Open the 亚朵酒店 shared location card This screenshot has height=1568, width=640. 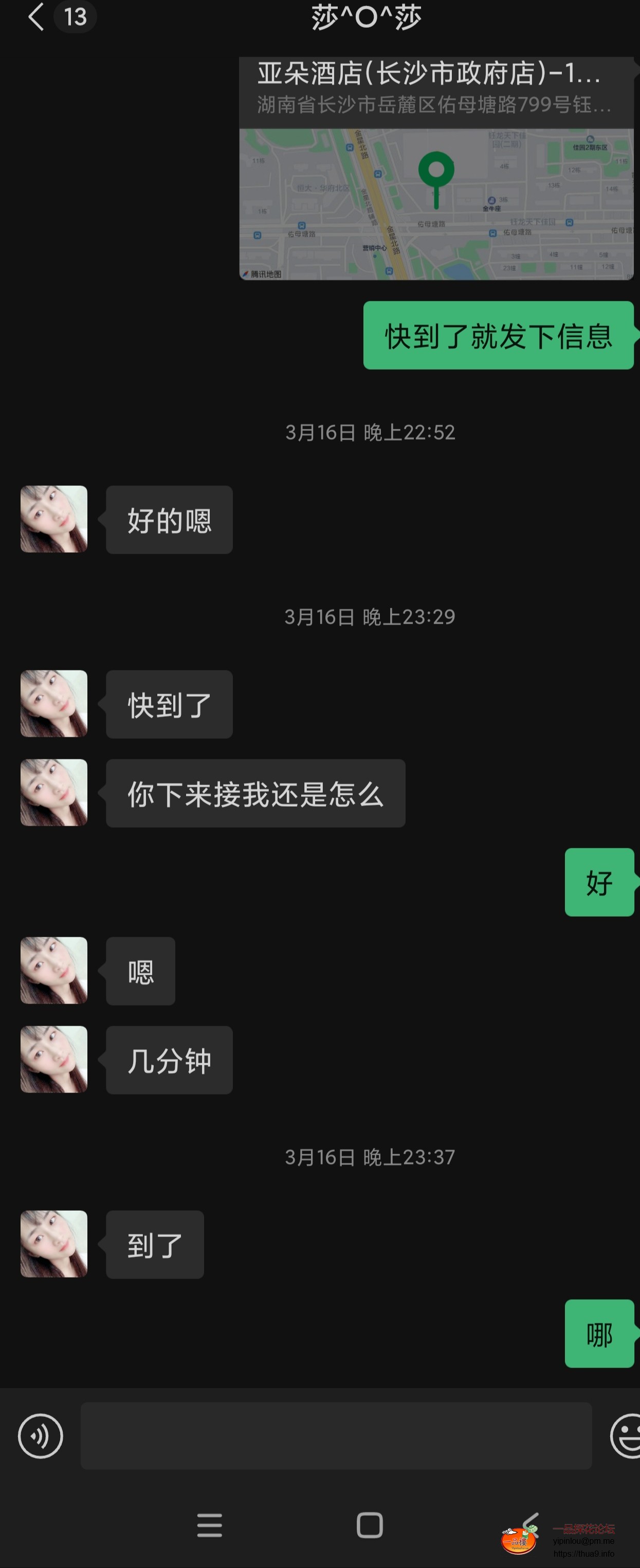pyautogui.click(x=435, y=169)
